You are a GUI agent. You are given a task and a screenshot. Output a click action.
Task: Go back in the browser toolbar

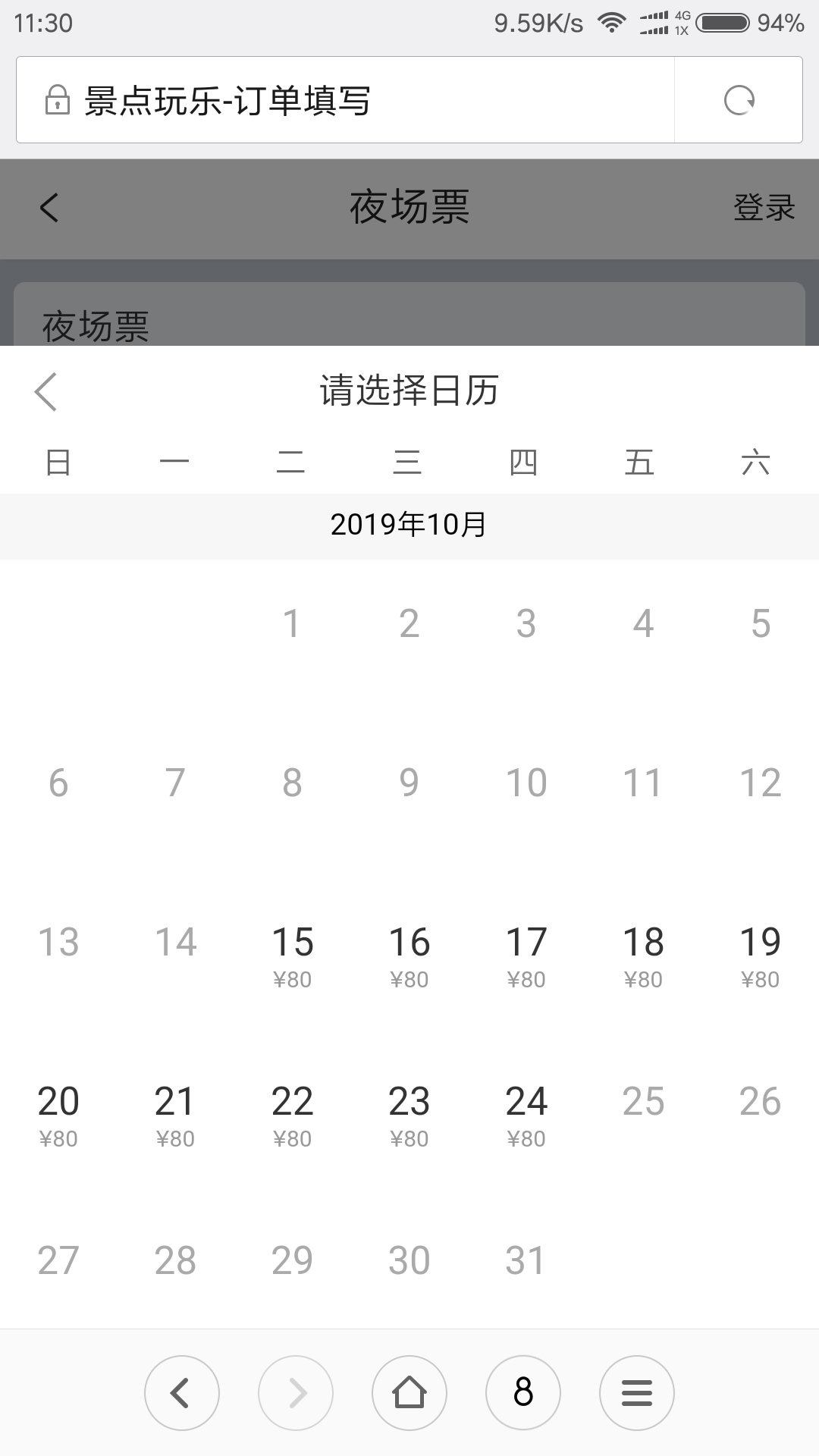182,1393
